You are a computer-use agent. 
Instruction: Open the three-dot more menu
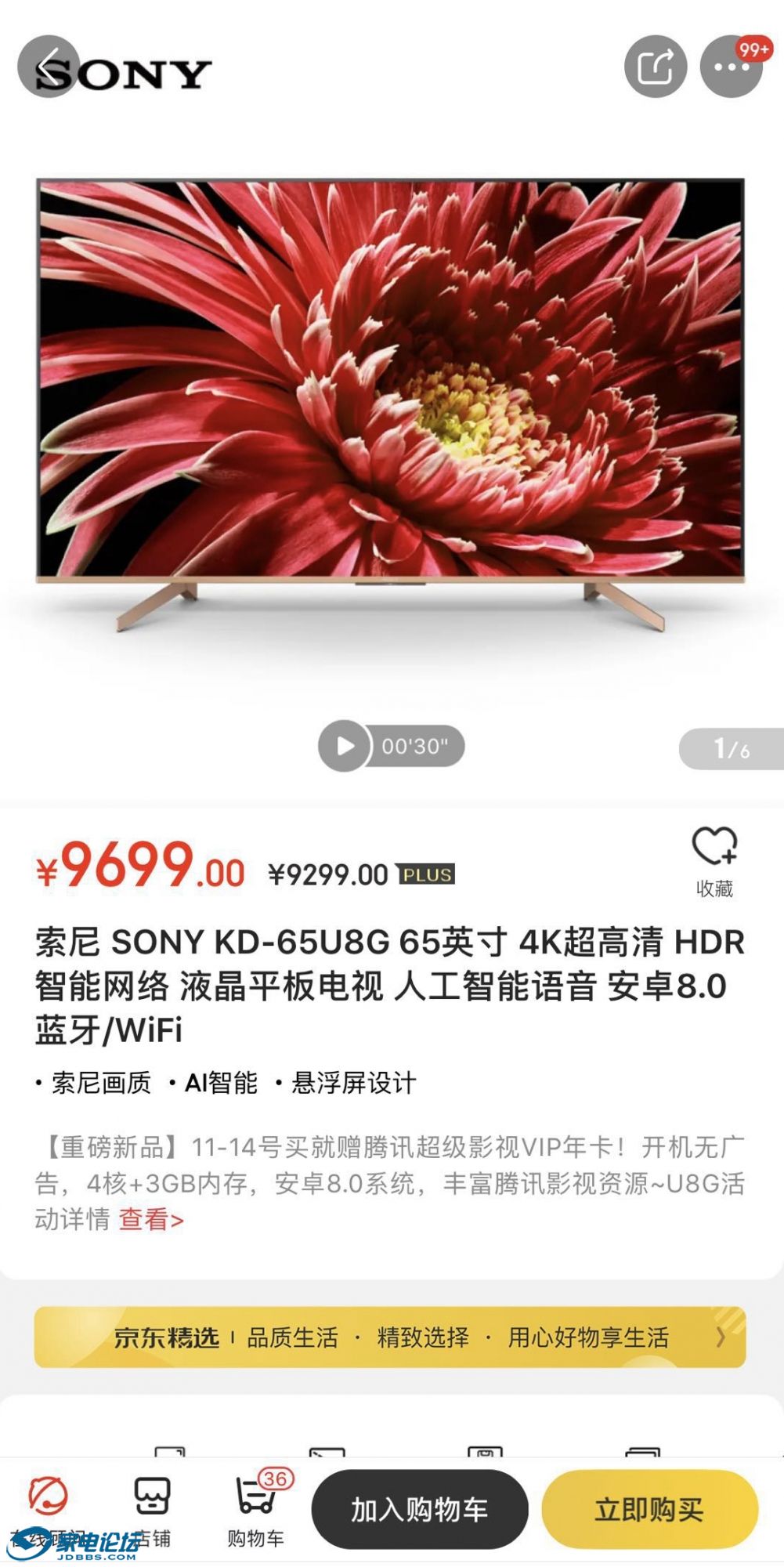732,67
